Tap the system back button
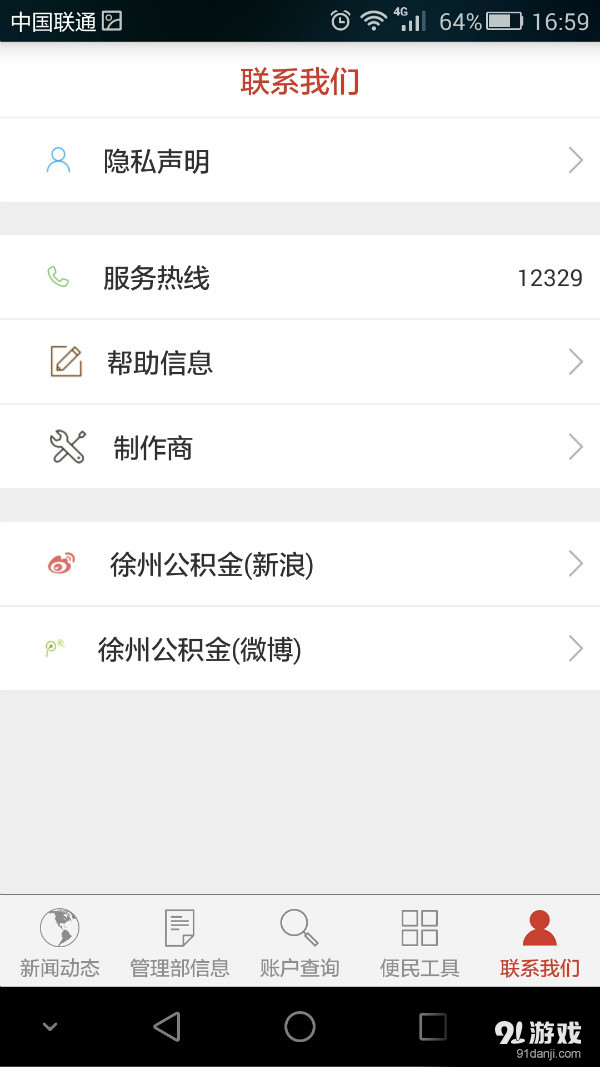Image resolution: width=600 pixels, height=1067 pixels. click(167, 1026)
